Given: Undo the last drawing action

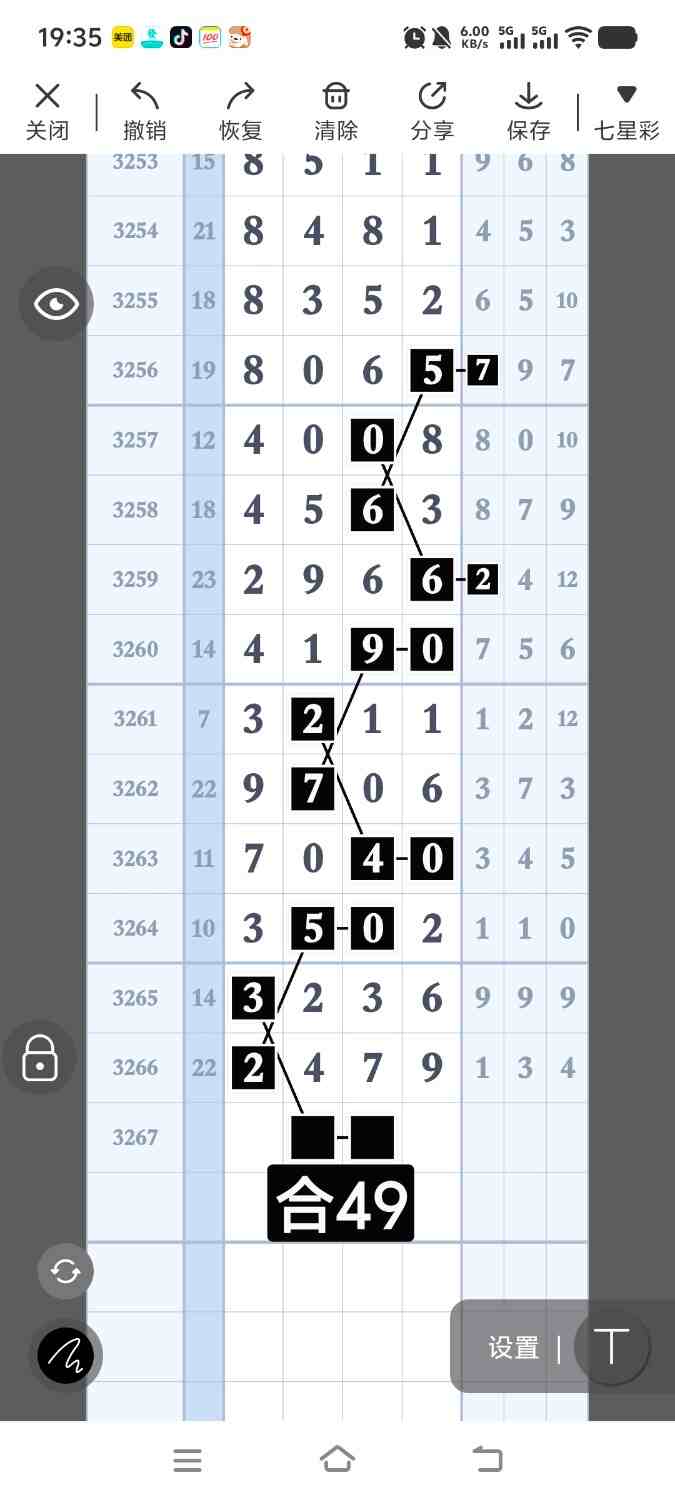Looking at the screenshot, I should (x=145, y=110).
